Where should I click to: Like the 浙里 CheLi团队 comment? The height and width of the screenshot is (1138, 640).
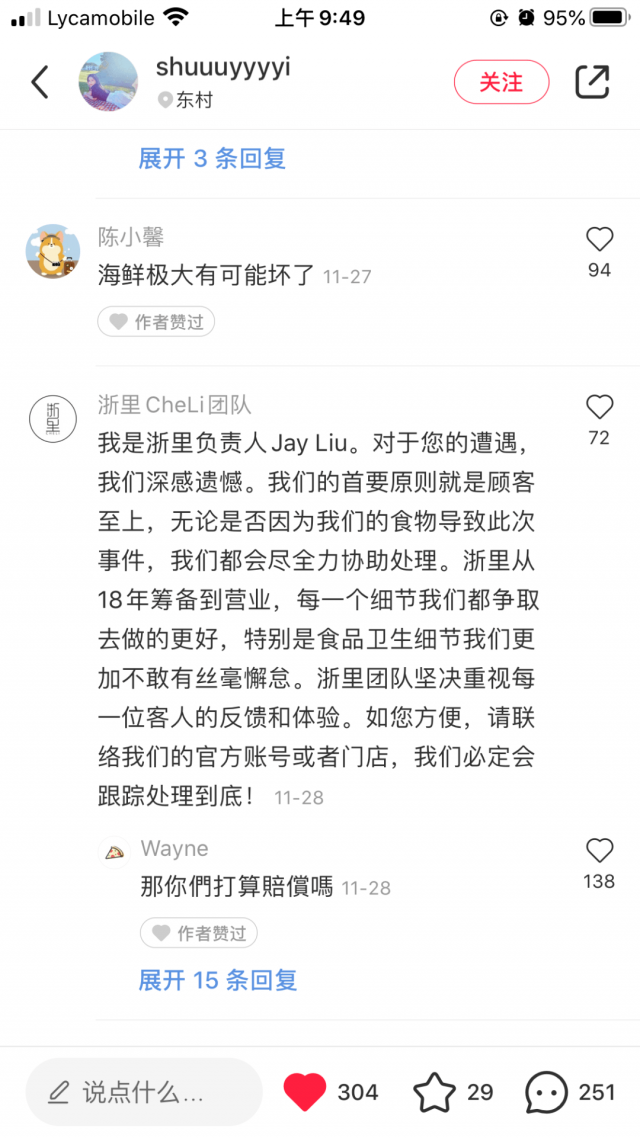point(599,407)
